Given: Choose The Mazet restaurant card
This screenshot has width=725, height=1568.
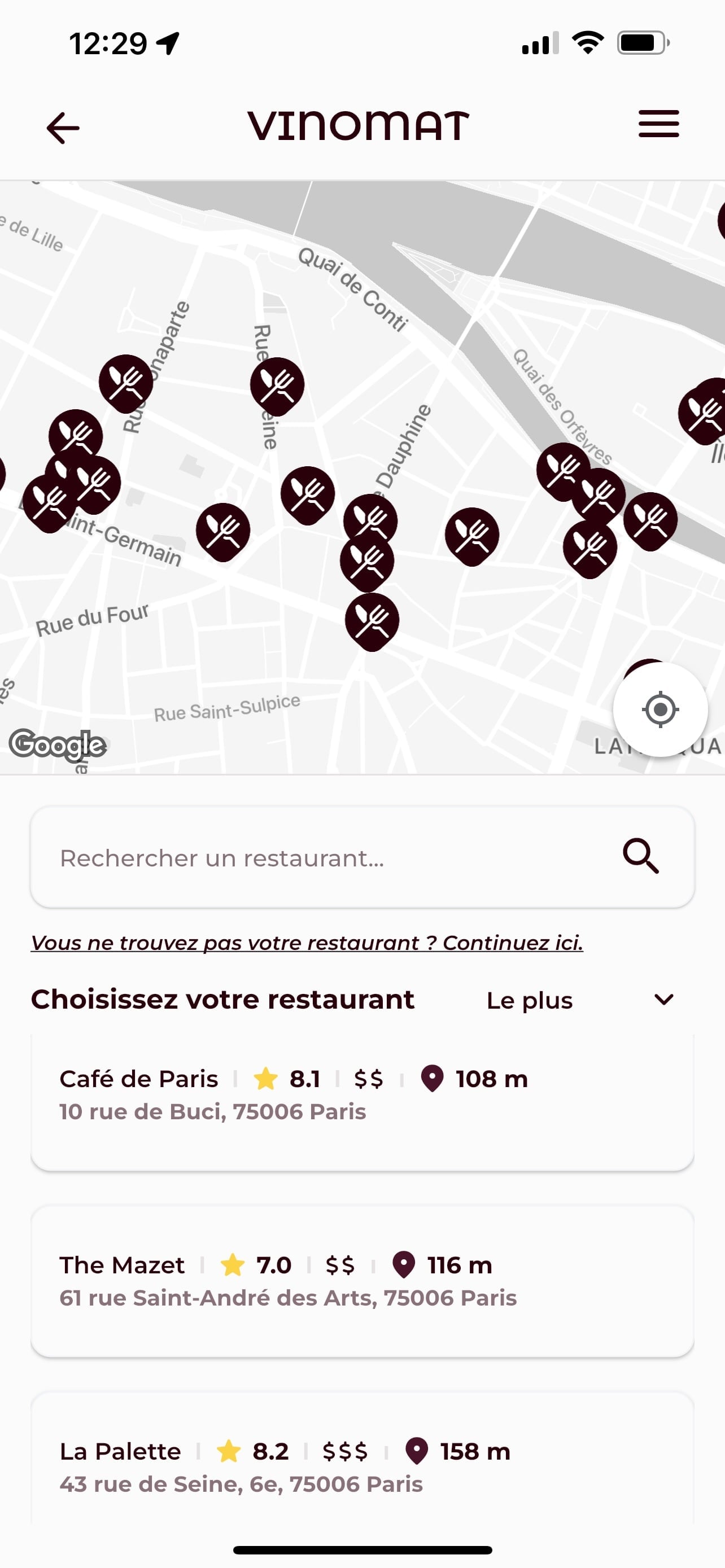Looking at the screenshot, I should click(362, 1281).
